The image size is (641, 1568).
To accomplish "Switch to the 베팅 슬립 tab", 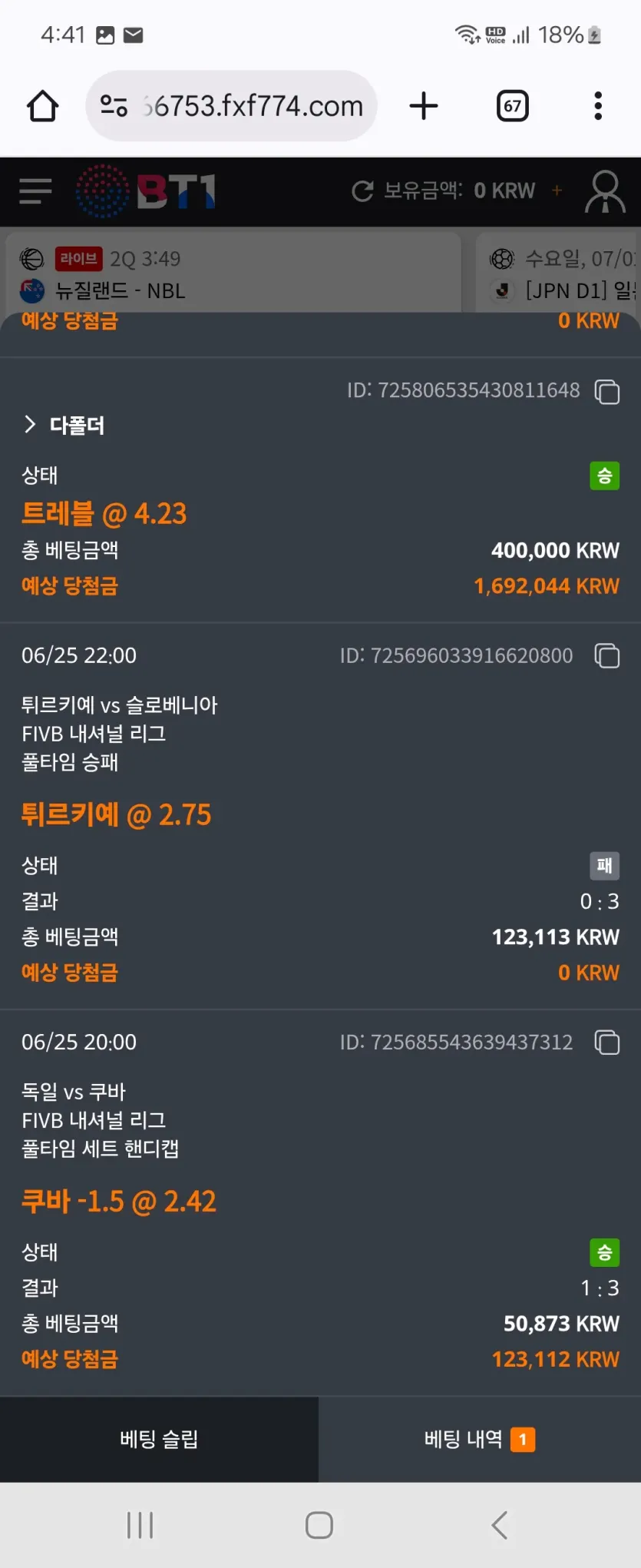I will pyautogui.click(x=159, y=1439).
